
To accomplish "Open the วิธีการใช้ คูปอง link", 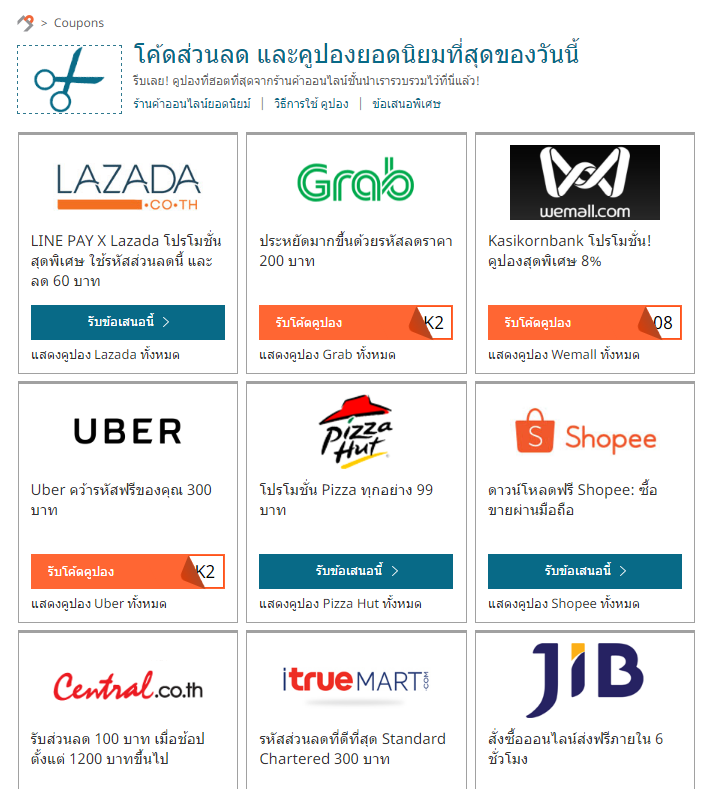I will point(311,103).
